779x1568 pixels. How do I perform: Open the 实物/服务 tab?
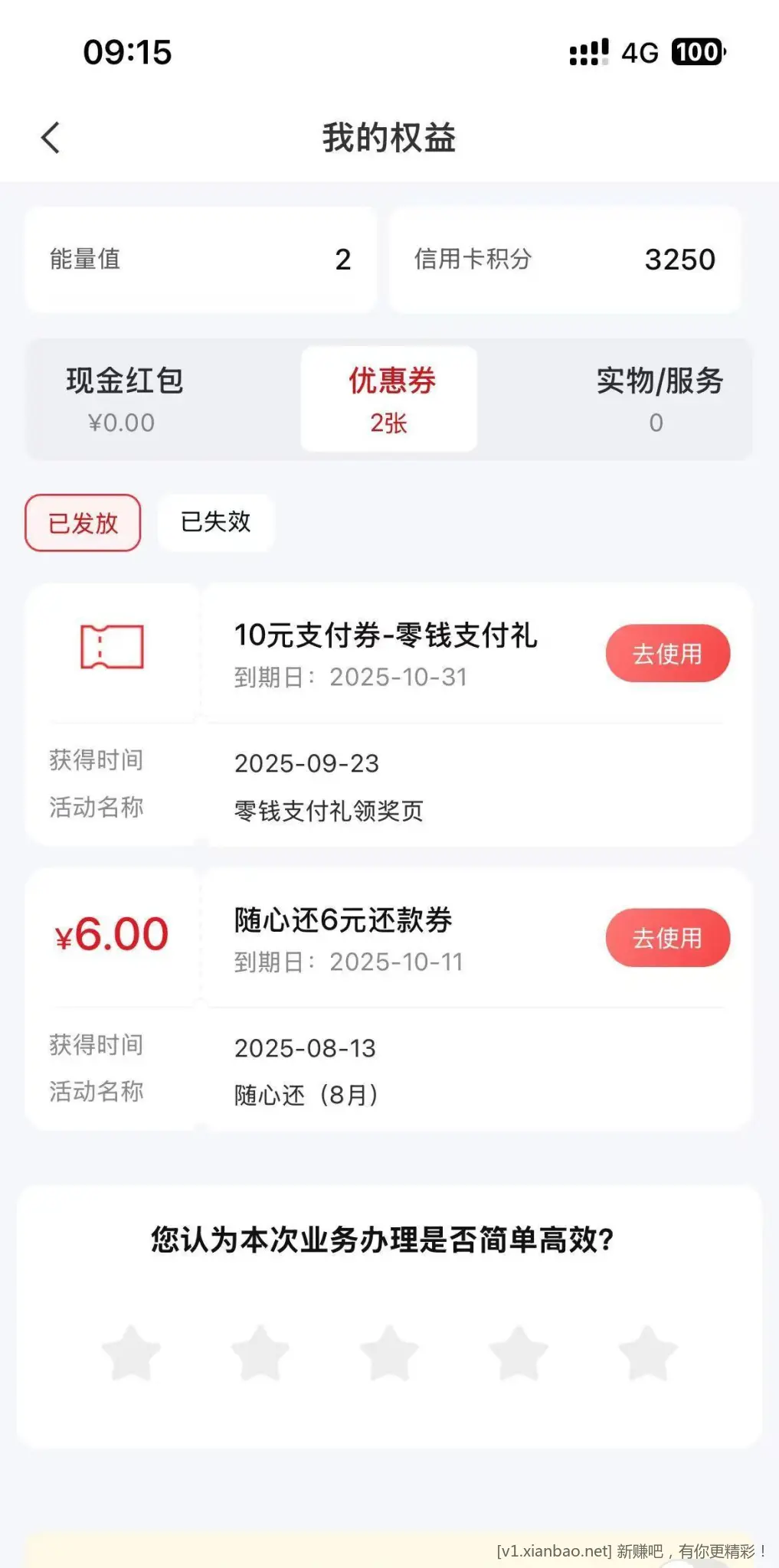point(657,400)
